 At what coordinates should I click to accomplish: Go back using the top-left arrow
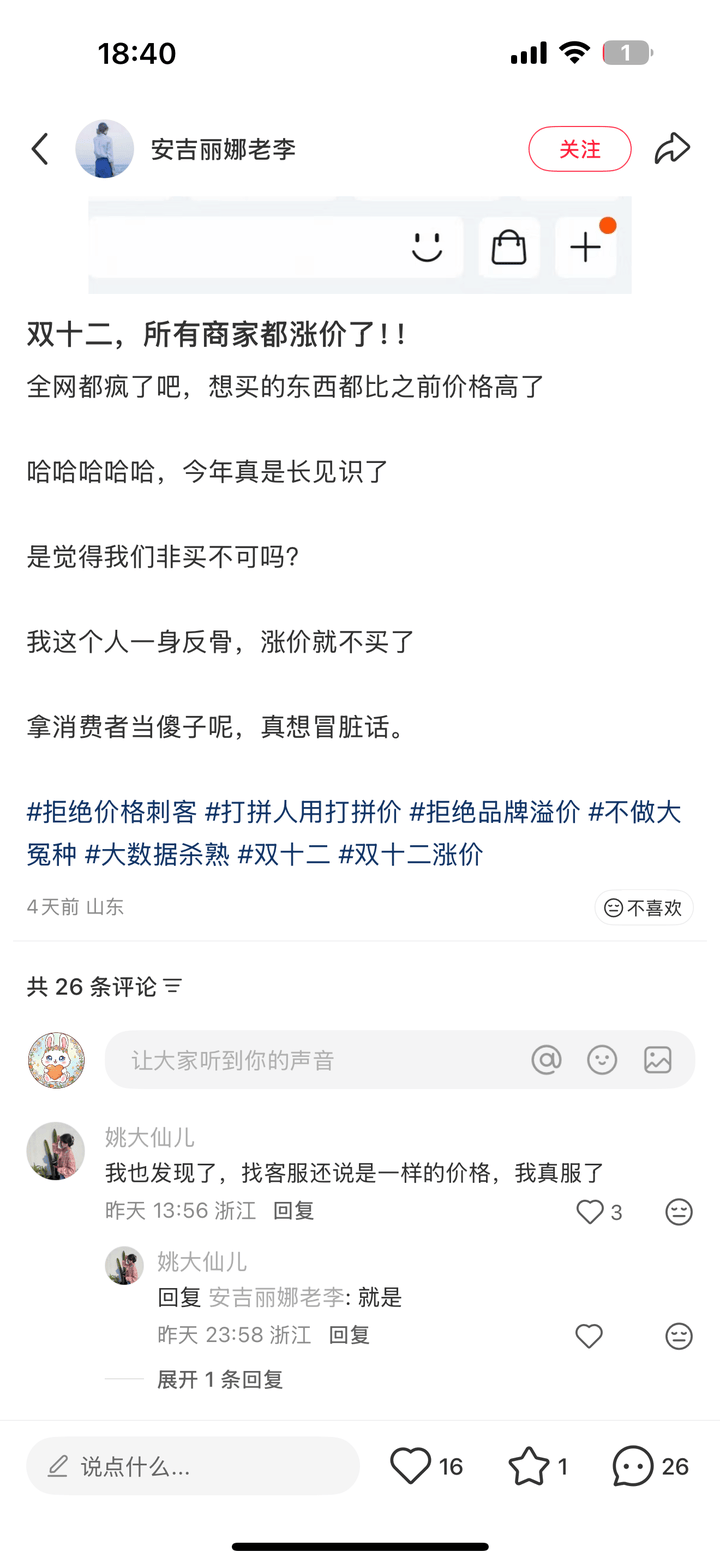click(x=40, y=149)
